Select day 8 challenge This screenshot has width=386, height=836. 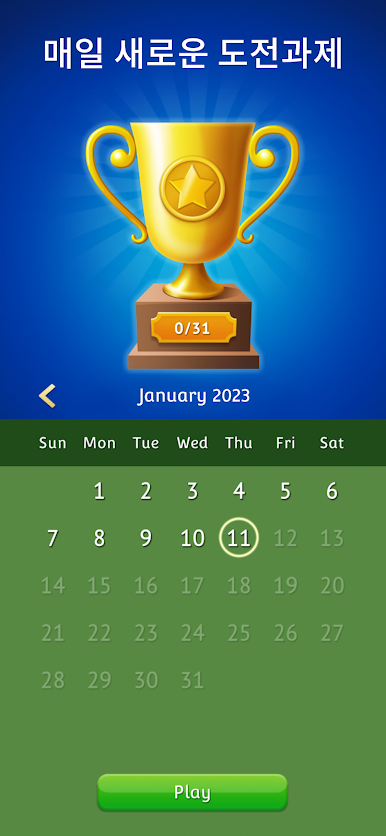pyautogui.click(x=99, y=538)
